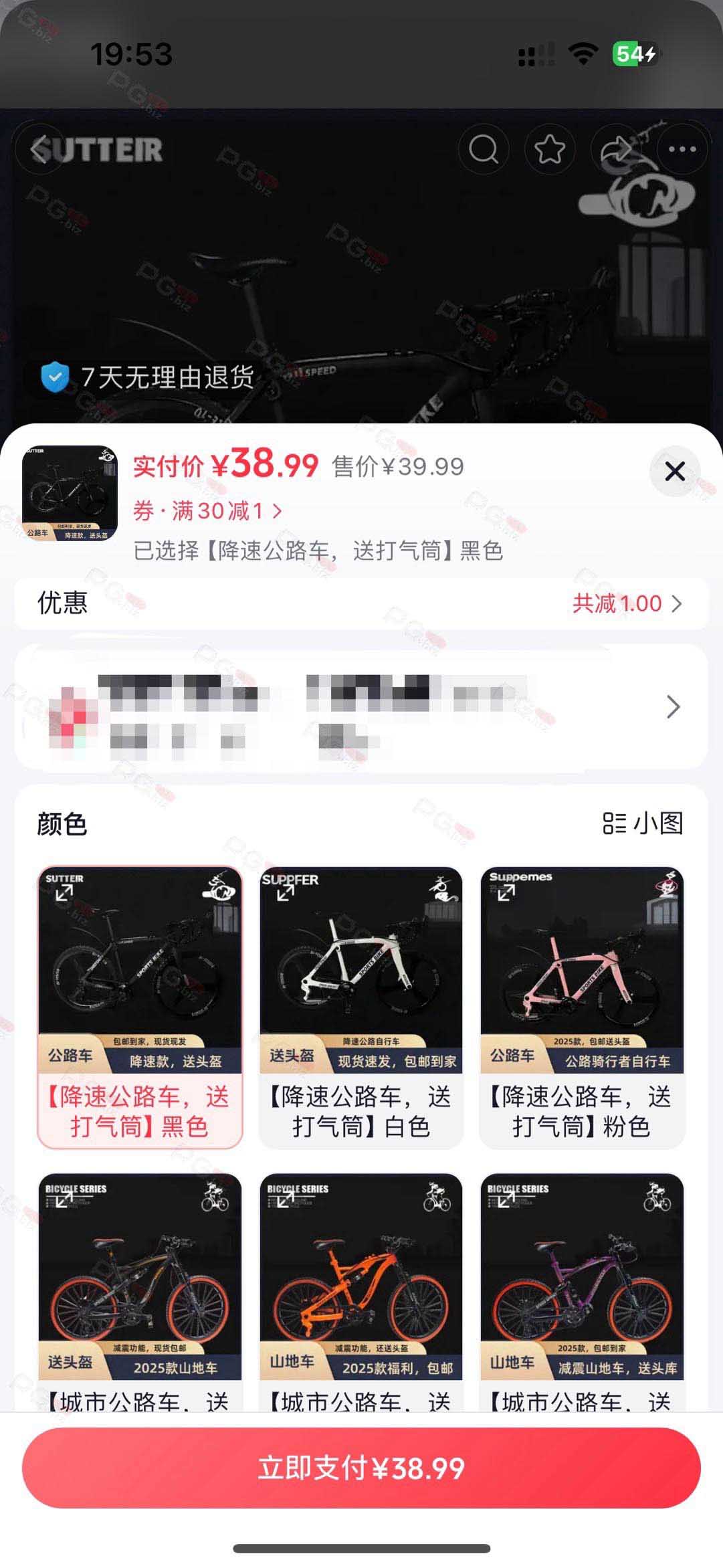Viewport: 723px width, 1568px height.
Task: Enlarge the white bike image via expand icon
Action: 286,893
